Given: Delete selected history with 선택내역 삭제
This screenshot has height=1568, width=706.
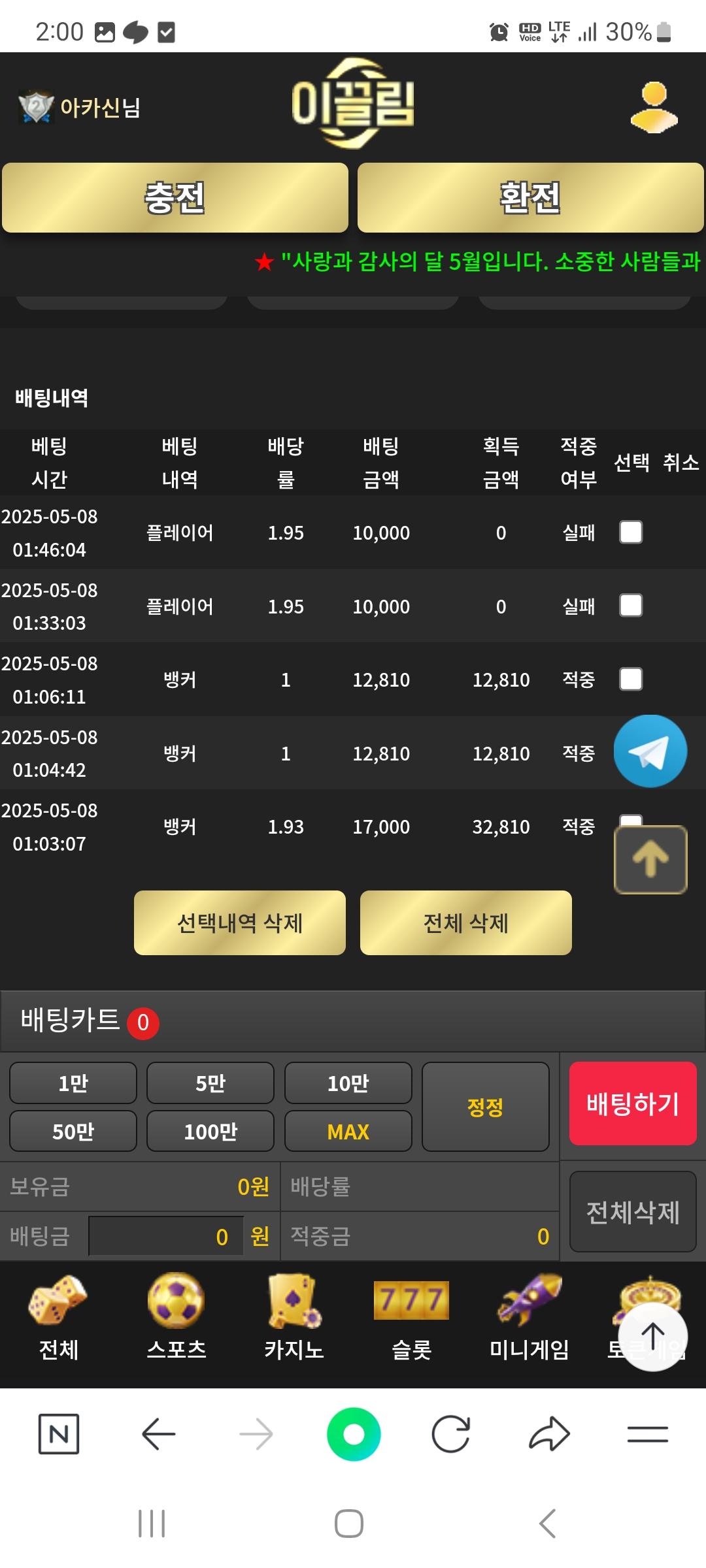Looking at the screenshot, I should (240, 923).
